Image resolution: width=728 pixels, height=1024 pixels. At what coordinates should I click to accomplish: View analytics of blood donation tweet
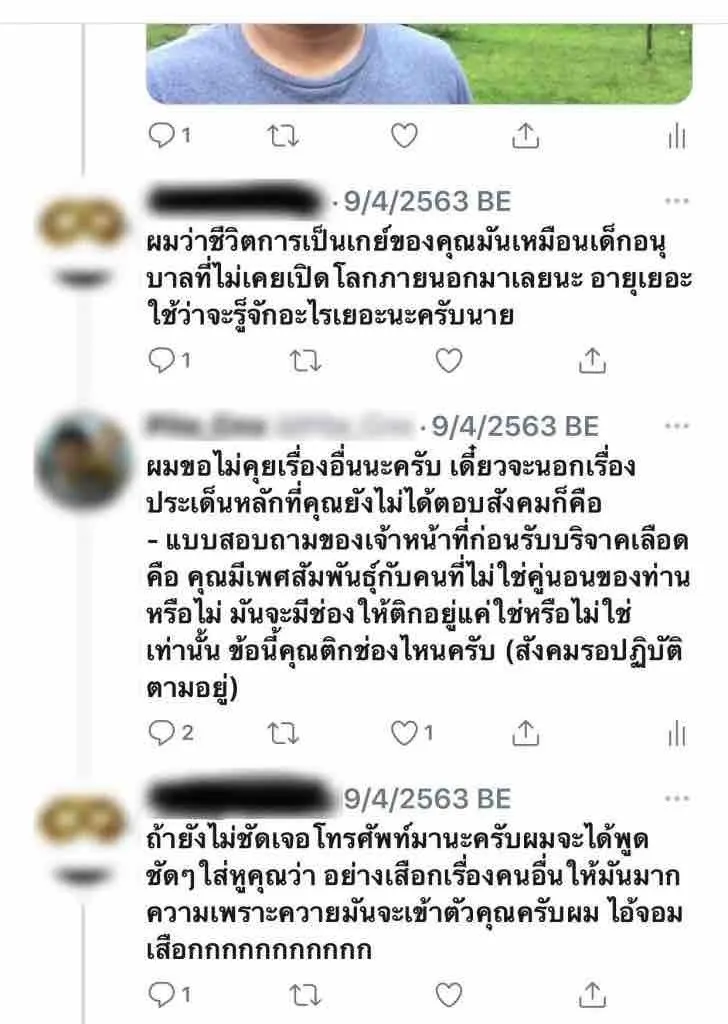click(x=676, y=734)
